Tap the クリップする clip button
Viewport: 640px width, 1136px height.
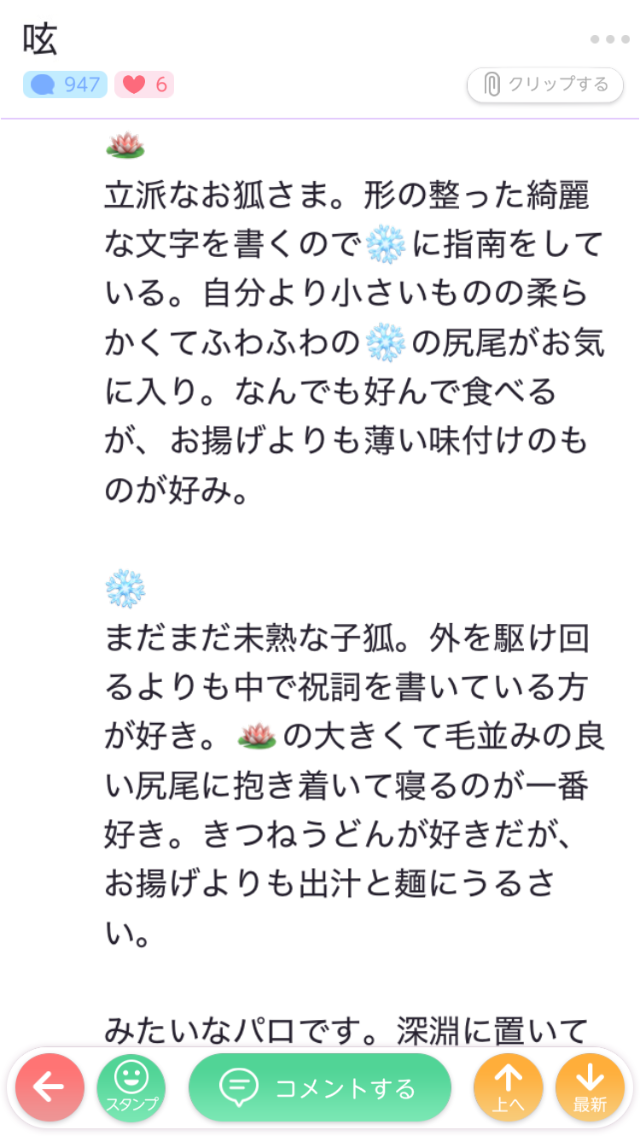(545, 85)
